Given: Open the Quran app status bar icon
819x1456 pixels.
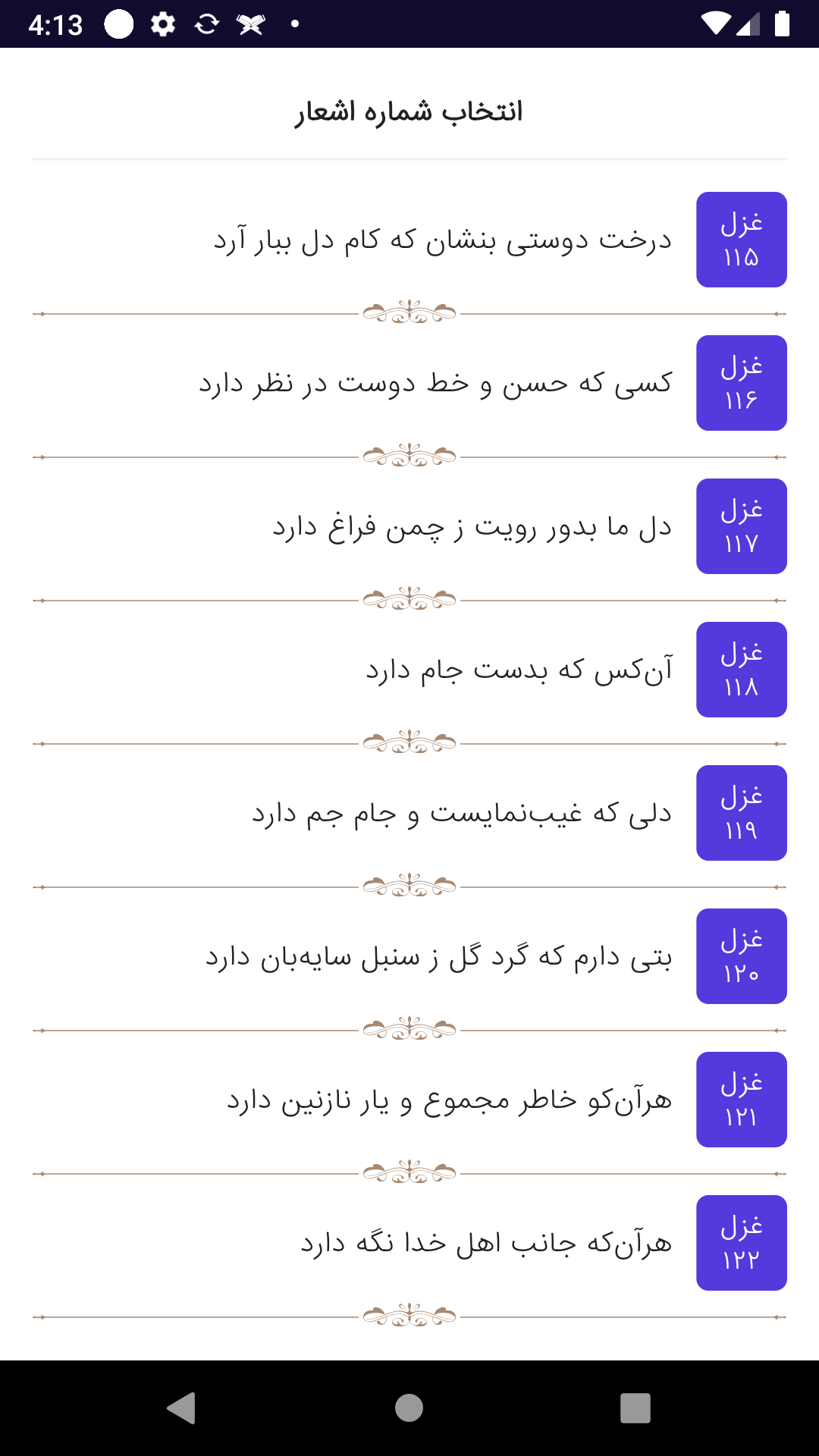Looking at the screenshot, I should 252,23.
